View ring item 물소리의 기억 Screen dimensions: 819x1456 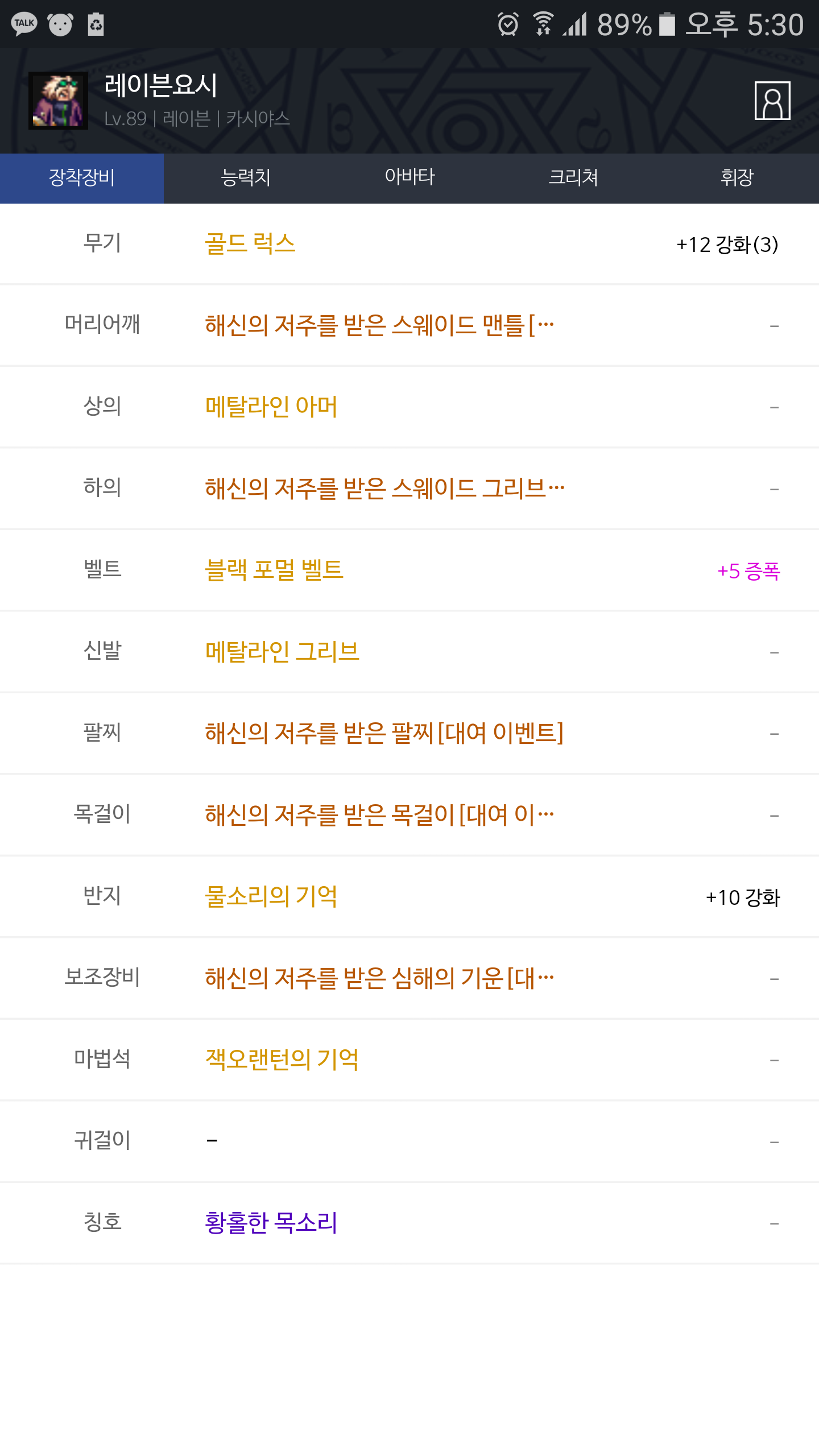pos(271,896)
